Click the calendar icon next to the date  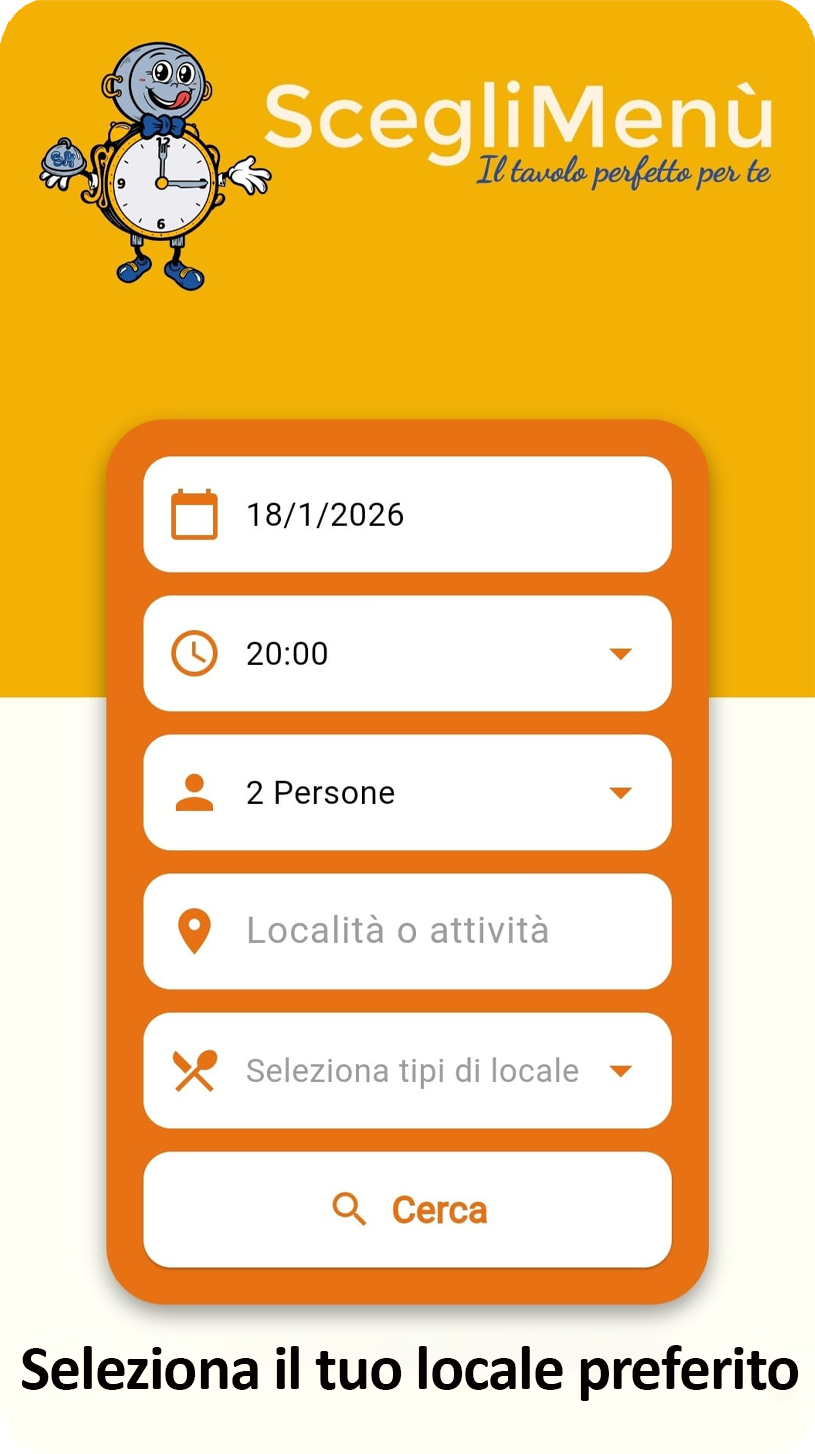[x=195, y=514]
